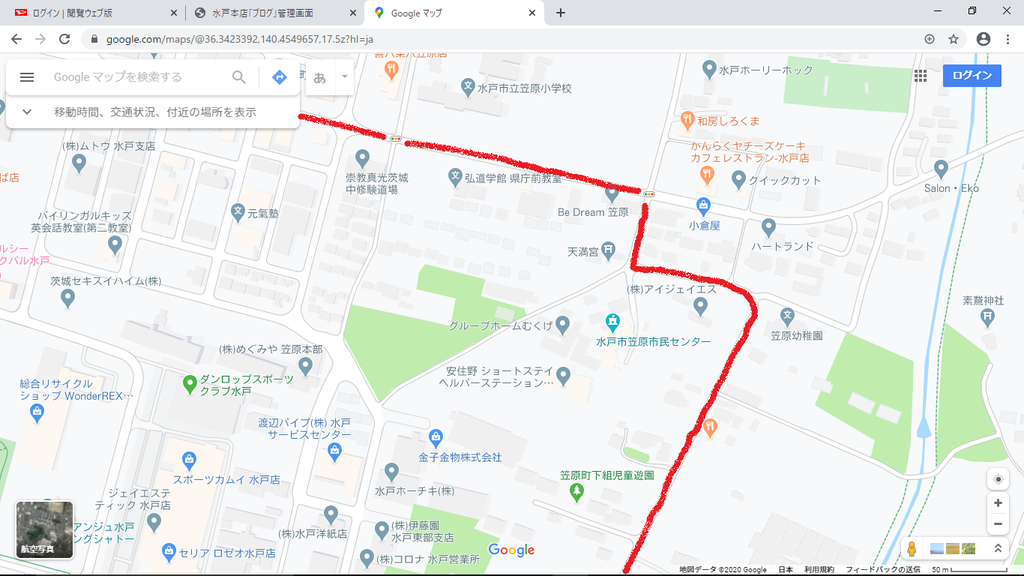Switch to 航空写真 satellite view
This screenshot has height=576, width=1024.
[x=45, y=530]
